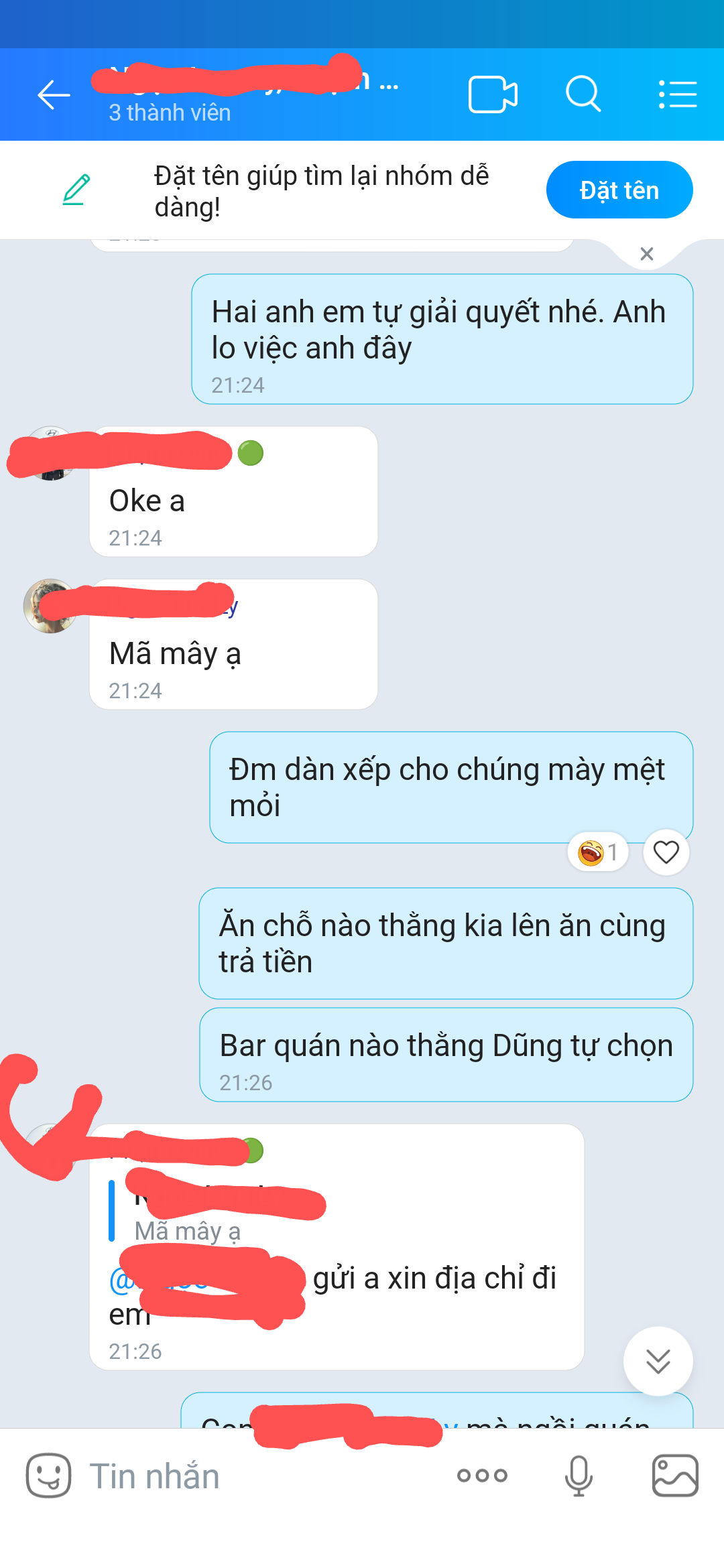Go back from the group chat
Viewport: 724px width, 1568px height.
54,94
